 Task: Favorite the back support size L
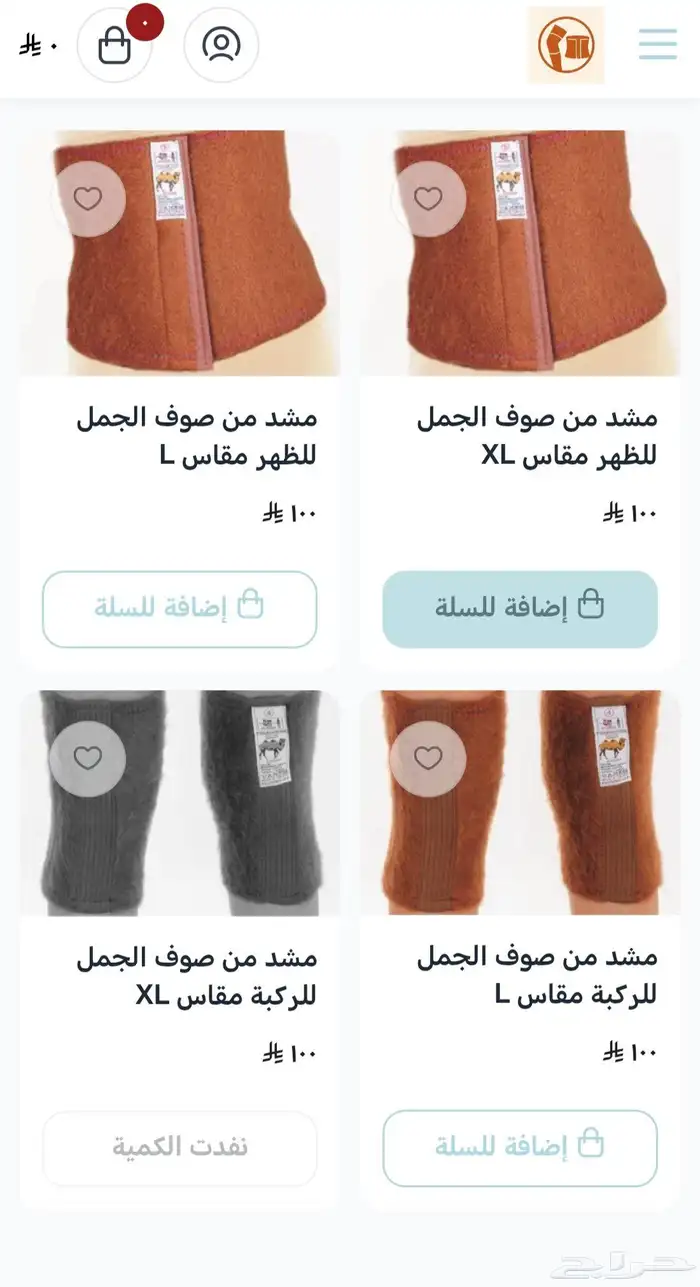coord(88,199)
